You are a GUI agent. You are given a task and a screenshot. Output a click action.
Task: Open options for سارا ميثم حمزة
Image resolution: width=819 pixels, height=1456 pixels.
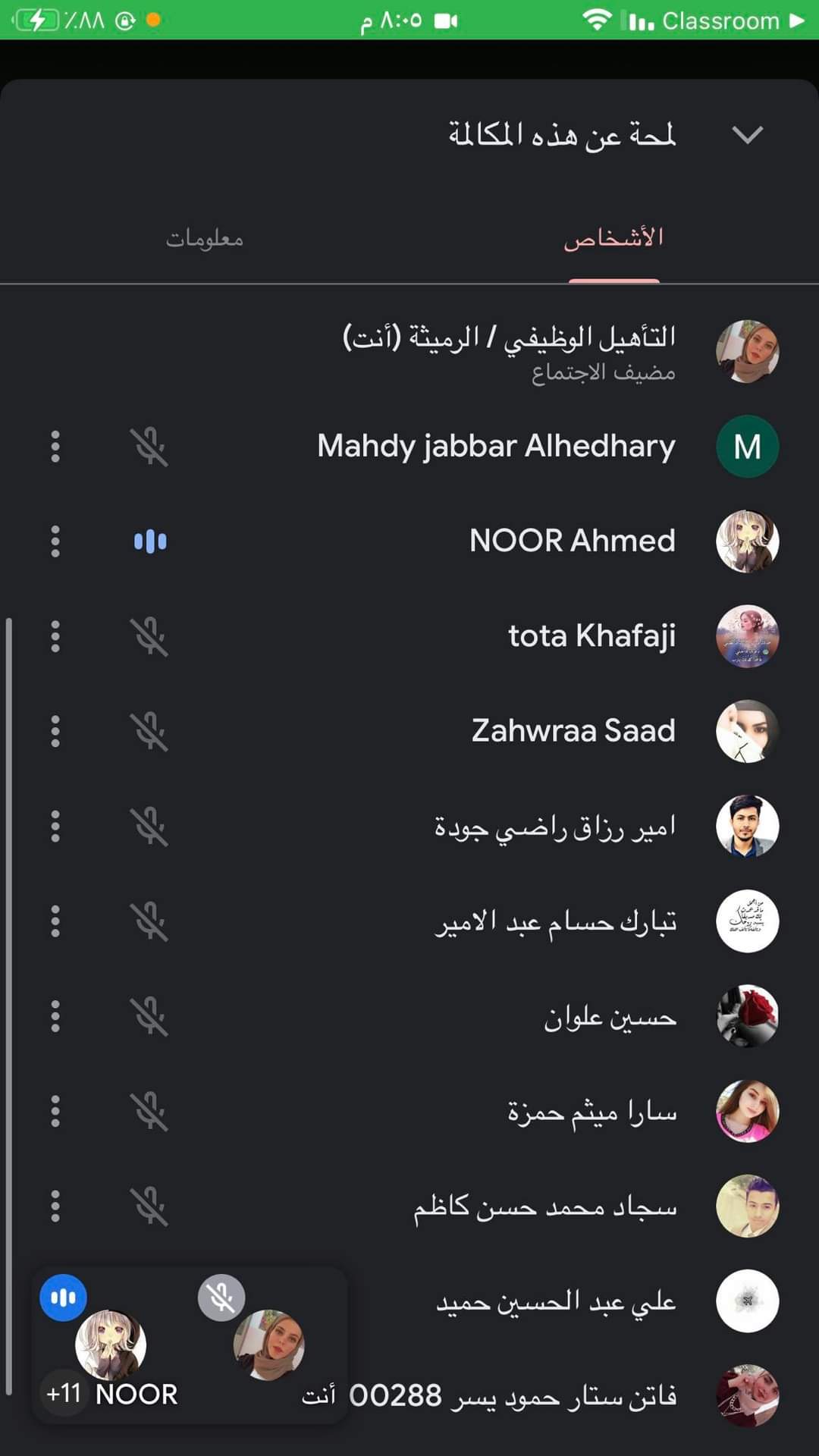pos(55,1111)
